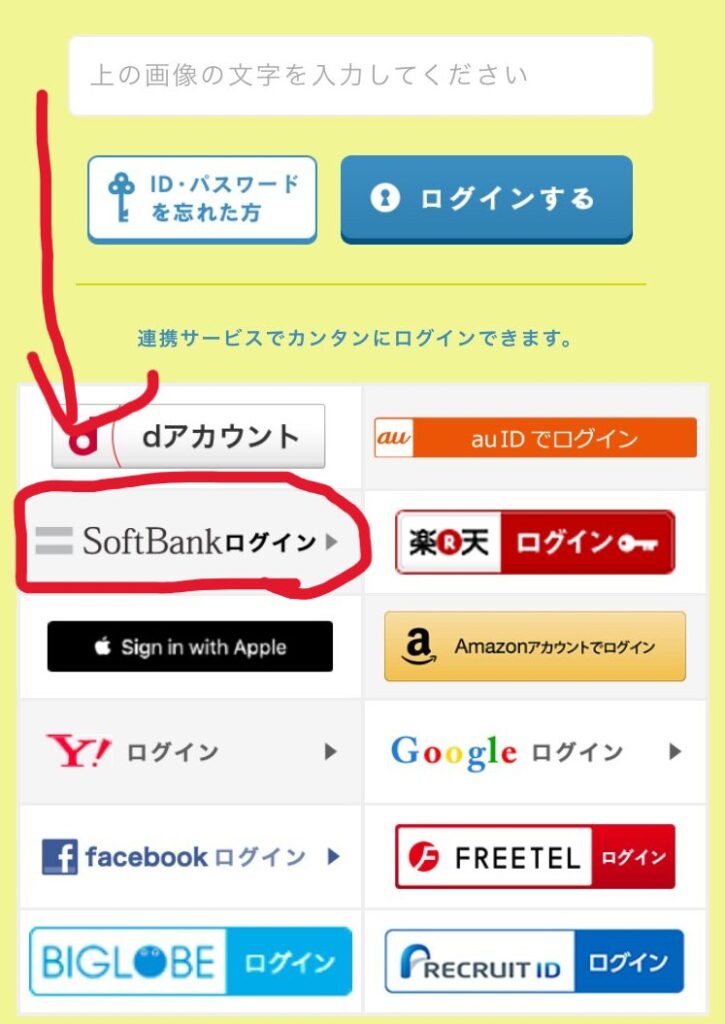
Task: Log in with Rakuten account
Action: pos(535,542)
